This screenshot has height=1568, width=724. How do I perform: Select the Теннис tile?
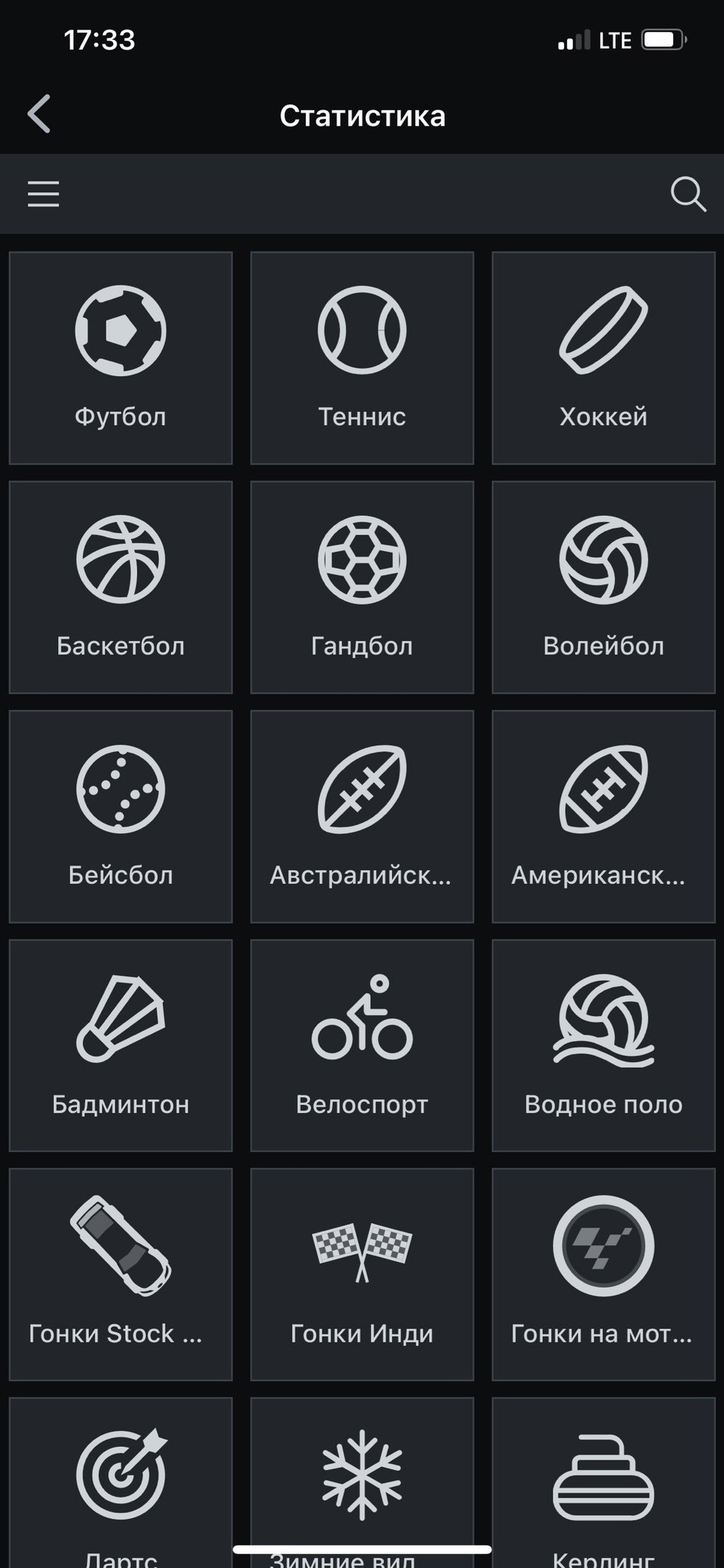362,358
